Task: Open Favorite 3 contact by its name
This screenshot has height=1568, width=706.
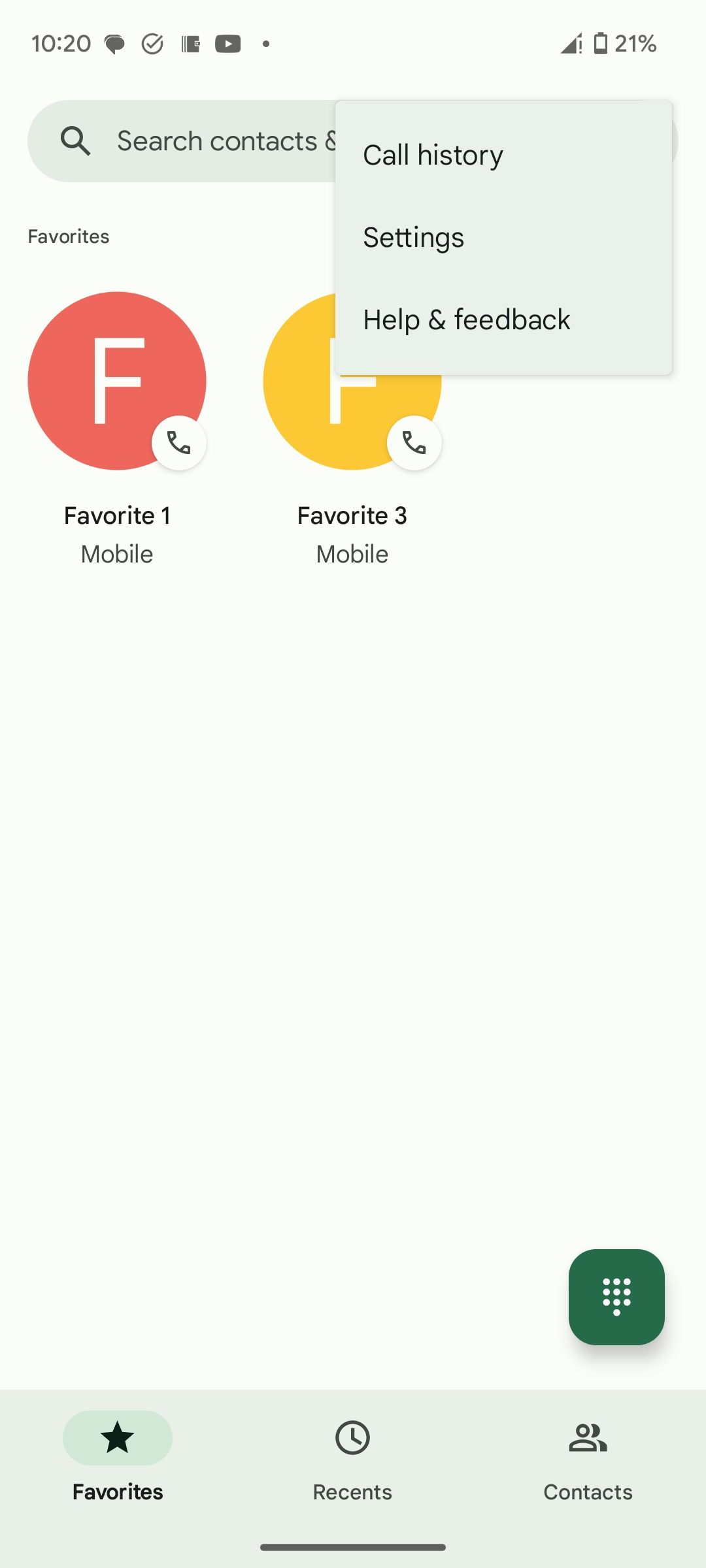Action: tap(352, 515)
